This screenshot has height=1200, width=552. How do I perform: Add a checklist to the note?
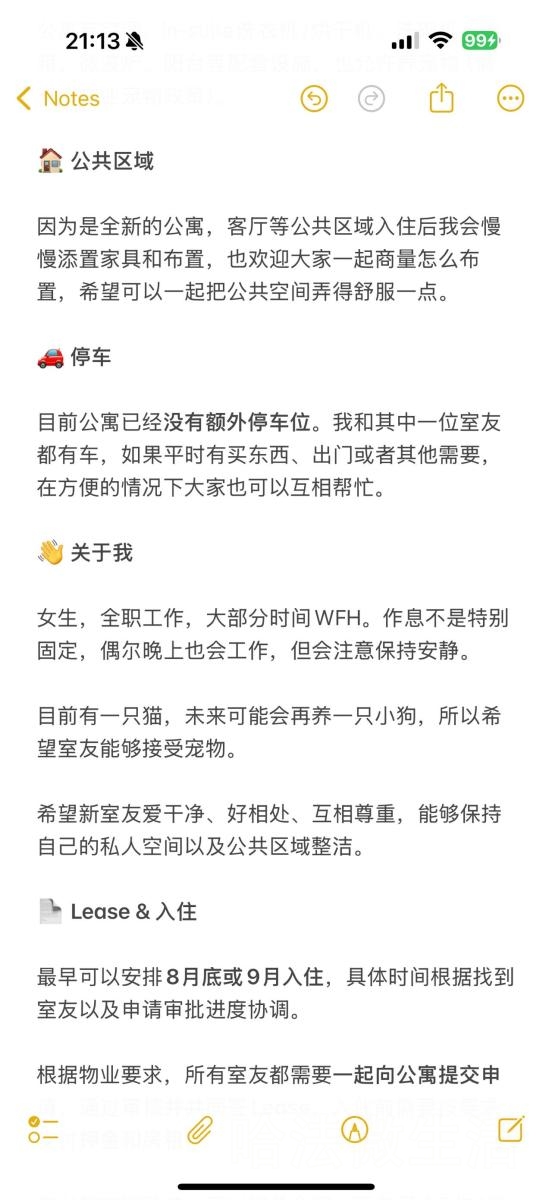pyautogui.click(x=43, y=1129)
